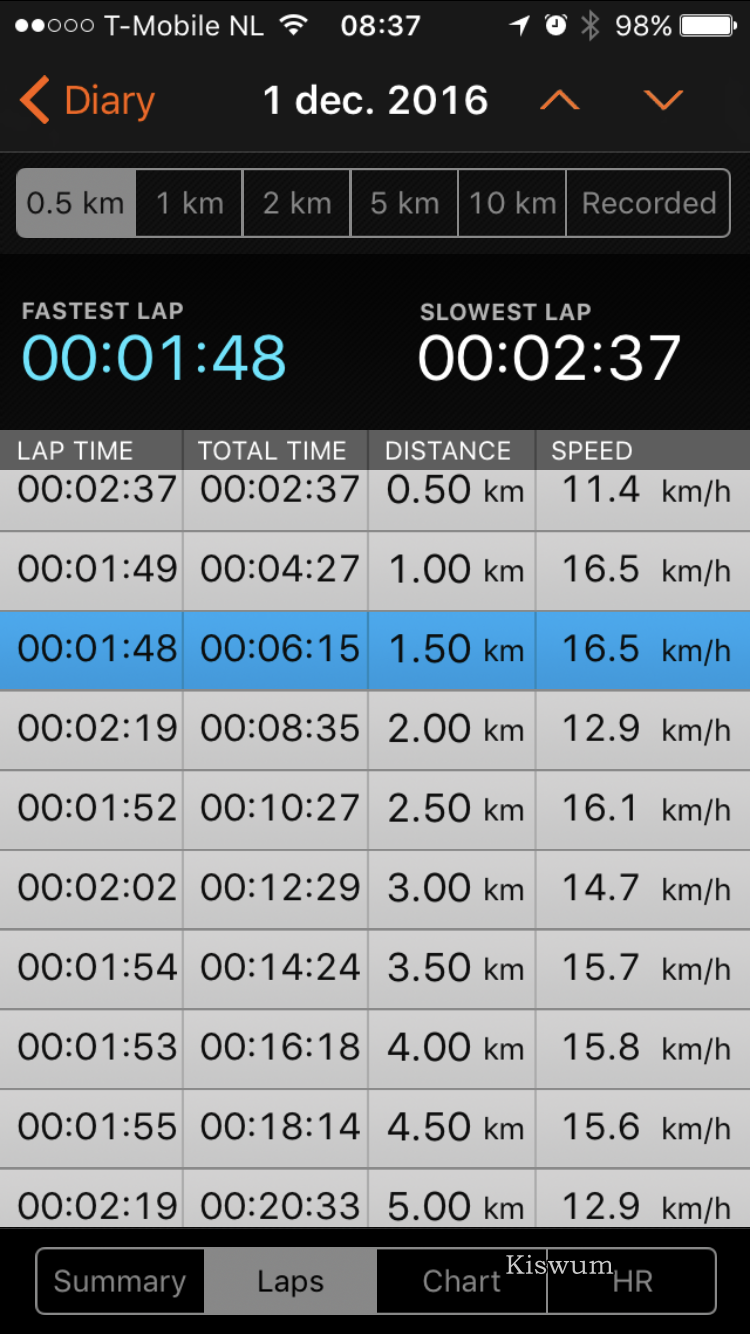Viewport: 750px width, 1334px height.
Task: Open the HR tab
Action: [x=632, y=1281]
